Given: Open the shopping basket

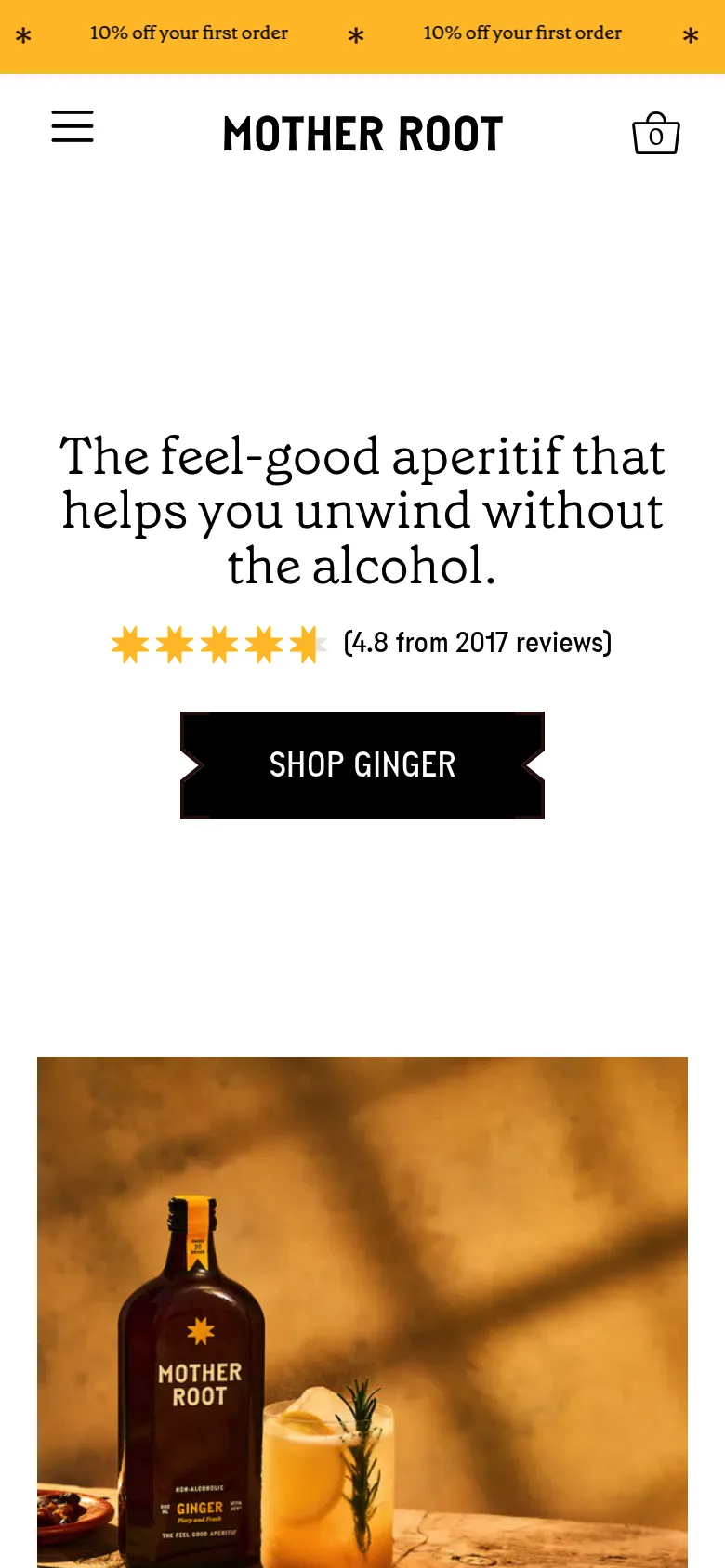Looking at the screenshot, I should pos(655,134).
